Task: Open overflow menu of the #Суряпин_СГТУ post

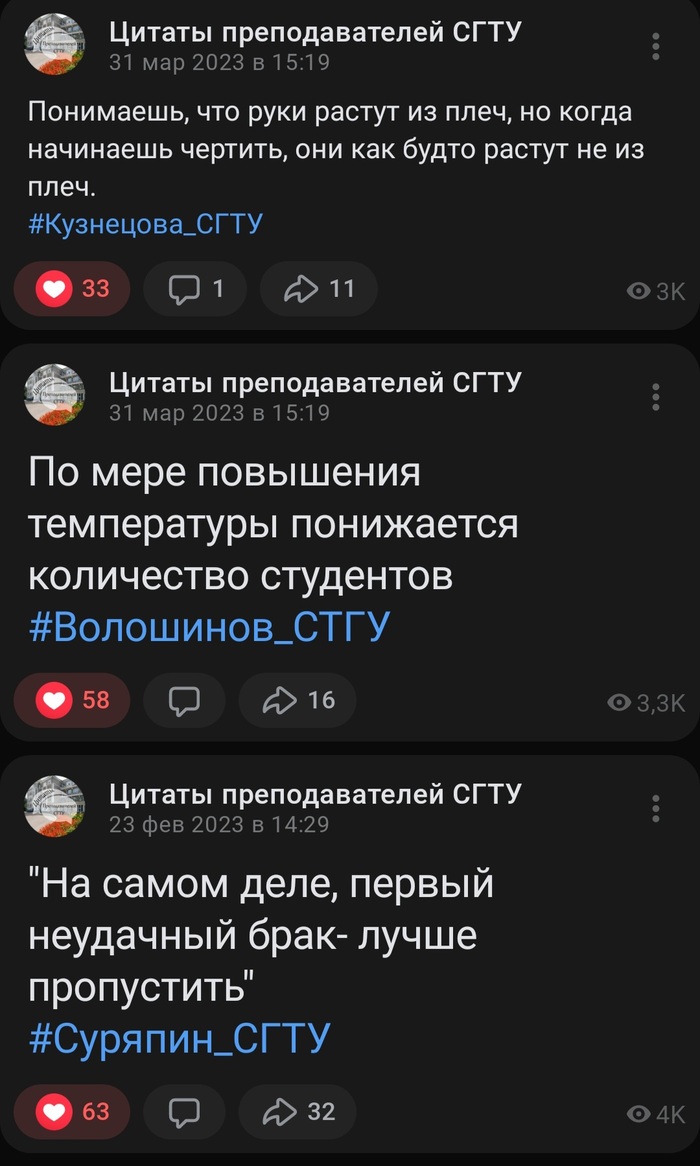Action: 656,808
